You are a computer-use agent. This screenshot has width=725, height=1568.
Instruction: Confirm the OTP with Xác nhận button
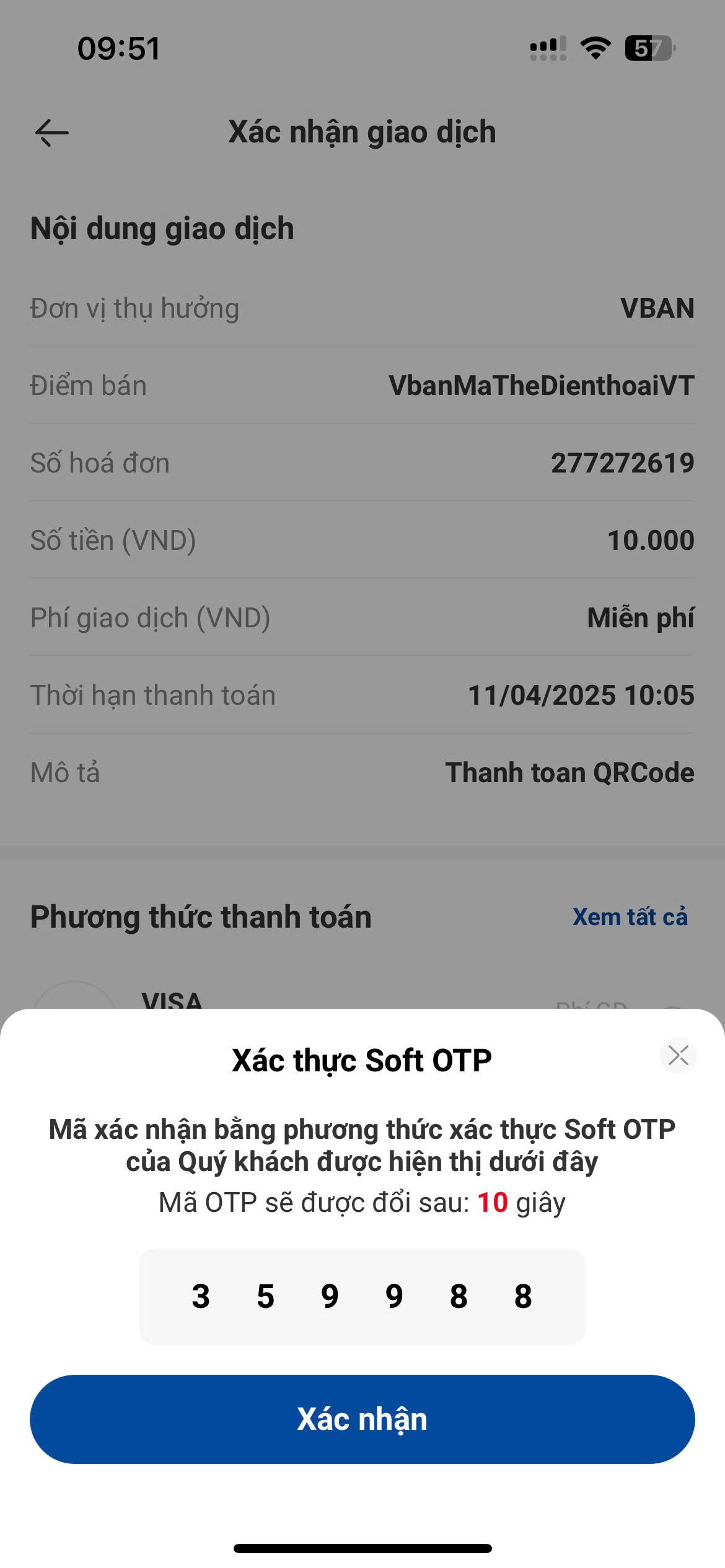click(362, 1419)
